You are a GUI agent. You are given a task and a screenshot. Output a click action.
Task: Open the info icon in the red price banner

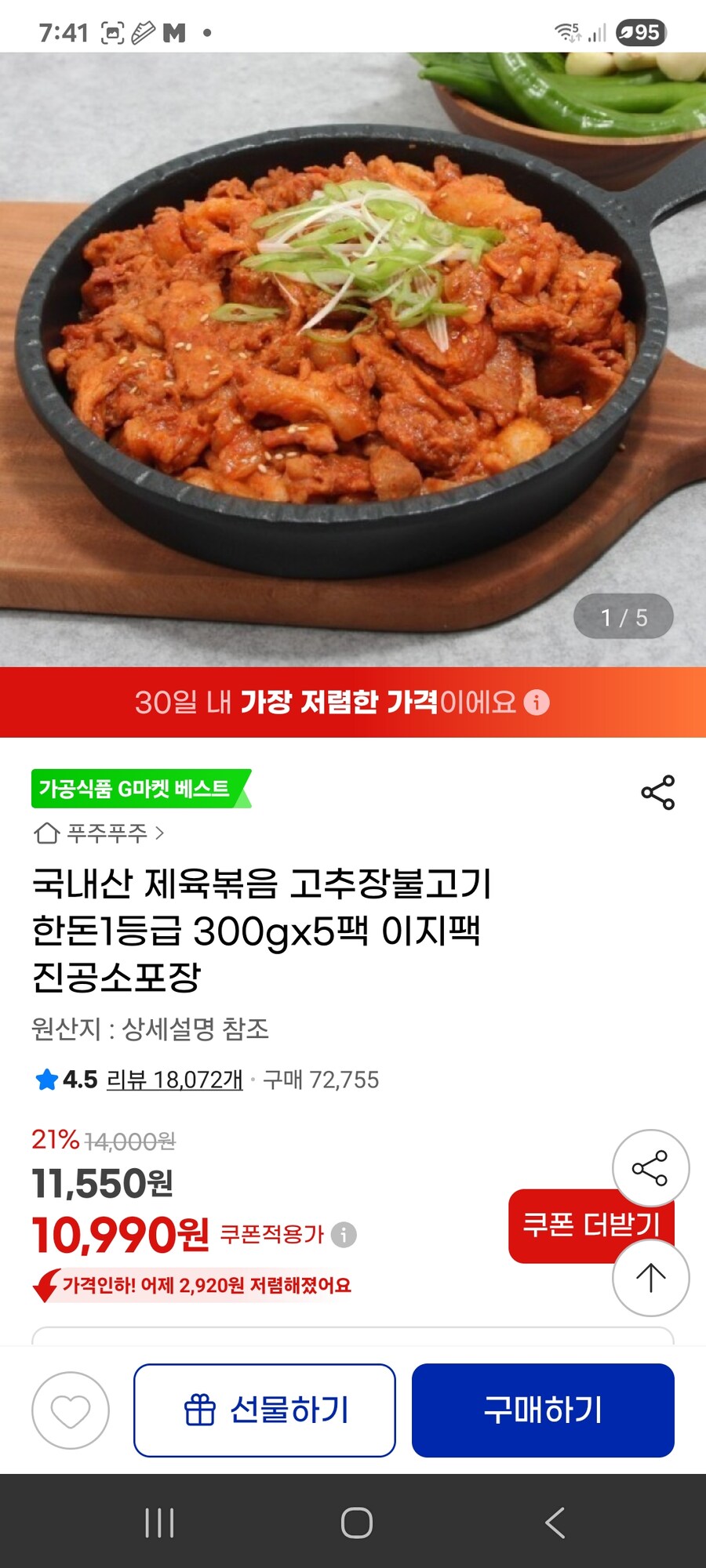(536, 704)
